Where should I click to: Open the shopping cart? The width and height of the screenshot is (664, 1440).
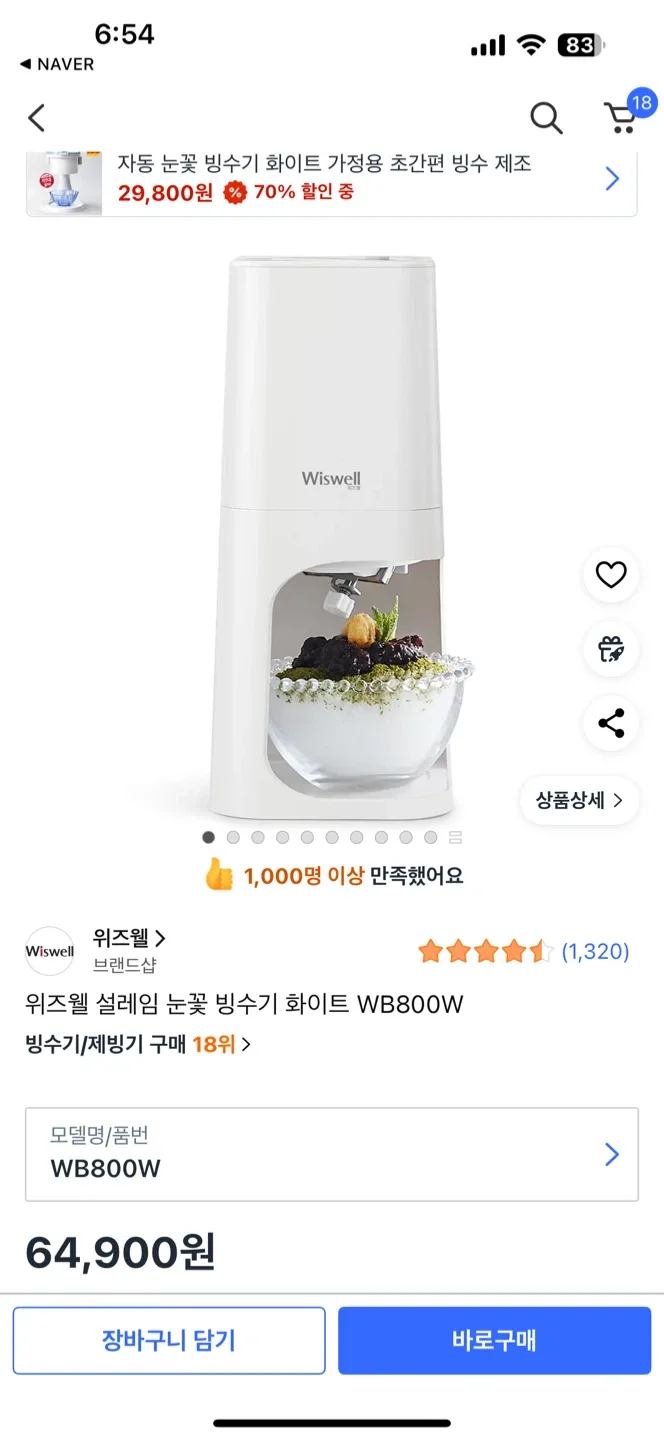[x=623, y=118]
